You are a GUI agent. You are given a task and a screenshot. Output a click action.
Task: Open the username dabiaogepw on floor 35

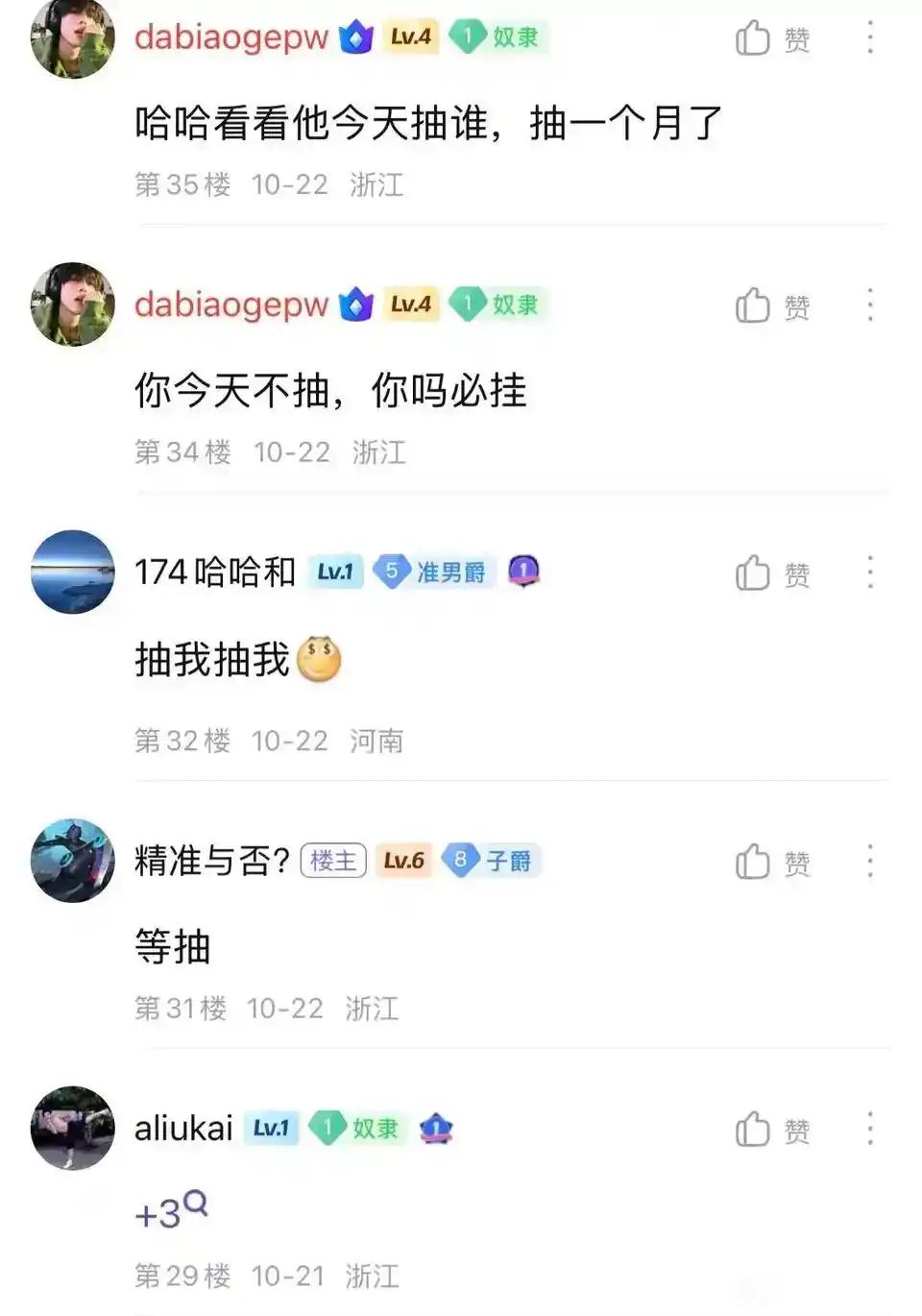pyautogui.click(x=230, y=37)
